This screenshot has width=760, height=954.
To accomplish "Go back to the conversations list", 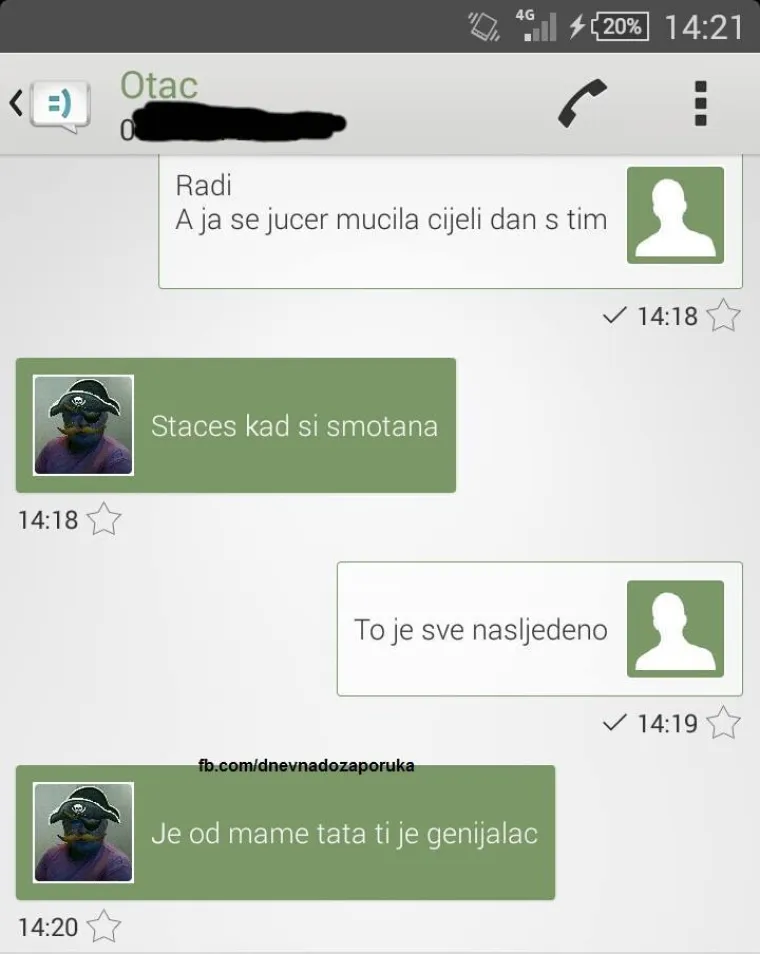I will click(48, 105).
